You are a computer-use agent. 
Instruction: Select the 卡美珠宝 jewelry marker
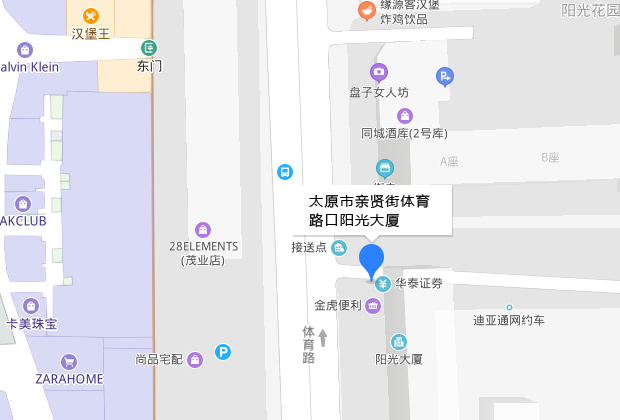click(32, 305)
